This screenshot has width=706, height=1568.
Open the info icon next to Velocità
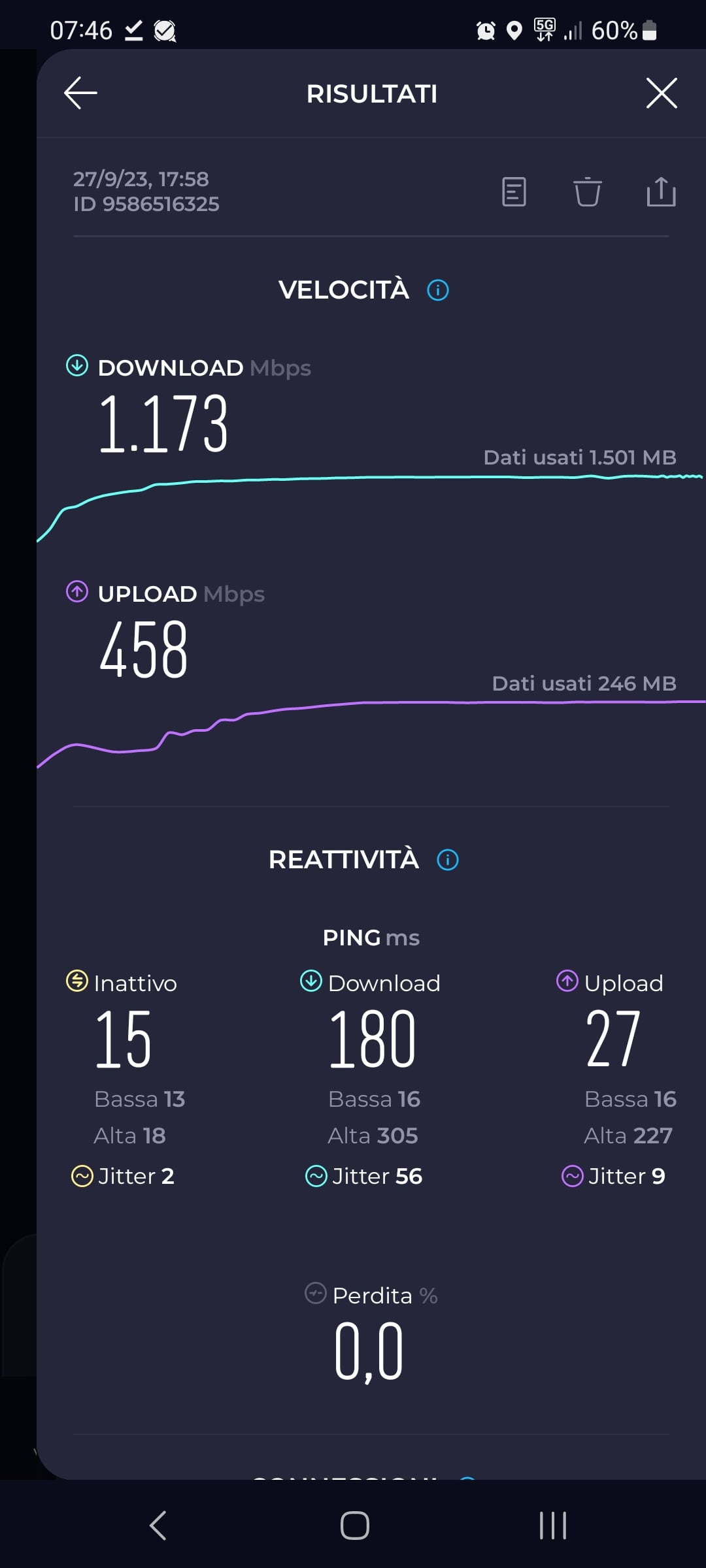click(x=438, y=290)
